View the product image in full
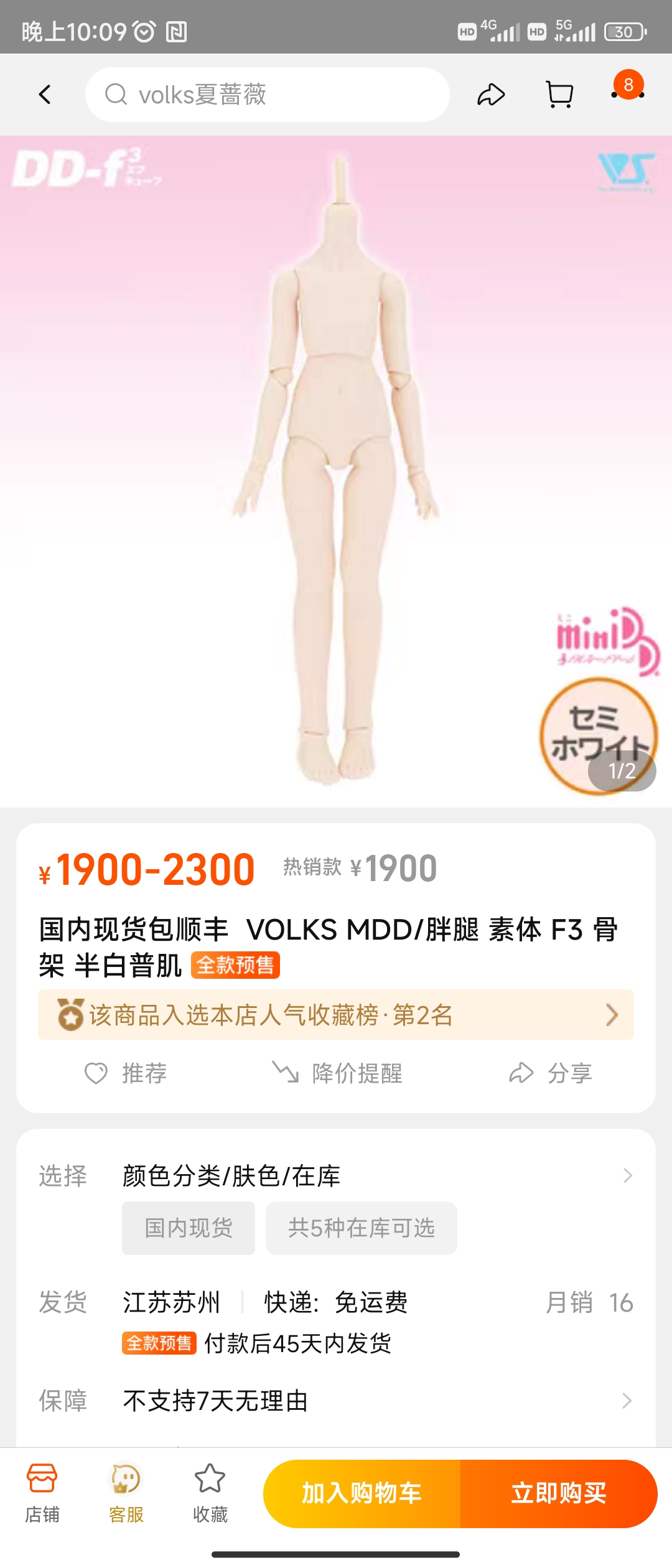This screenshot has height=1568, width=672. pos(336,472)
